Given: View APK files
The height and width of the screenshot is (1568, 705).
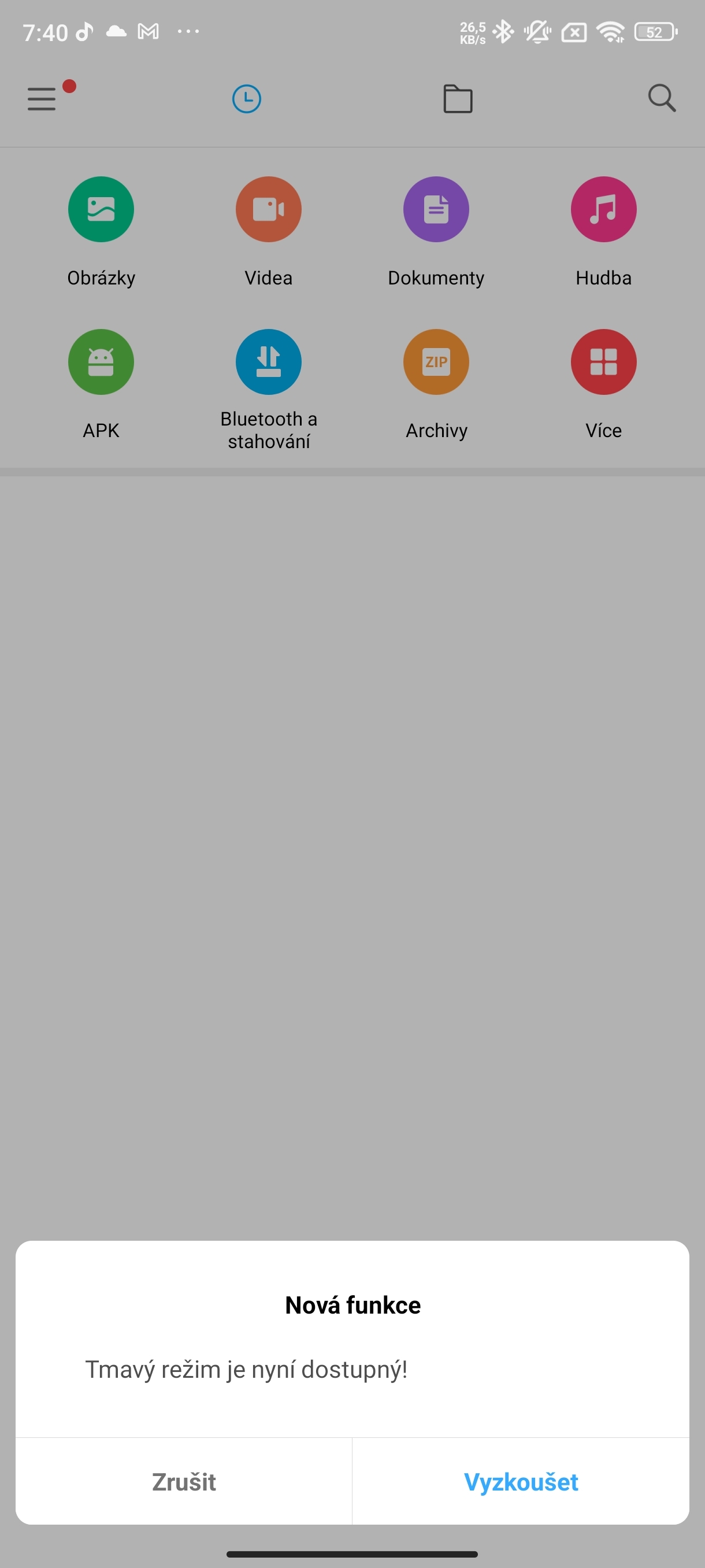Looking at the screenshot, I should pyautogui.click(x=101, y=362).
